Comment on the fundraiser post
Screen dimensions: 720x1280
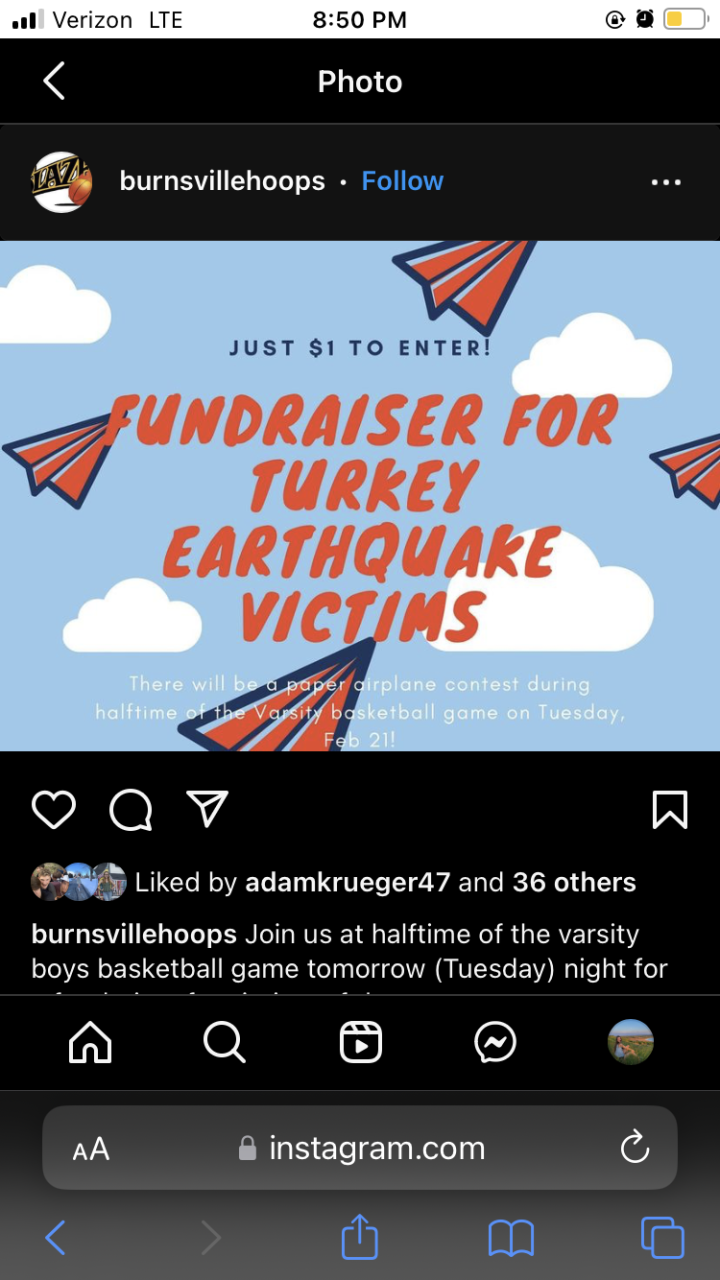pyautogui.click(x=131, y=809)
